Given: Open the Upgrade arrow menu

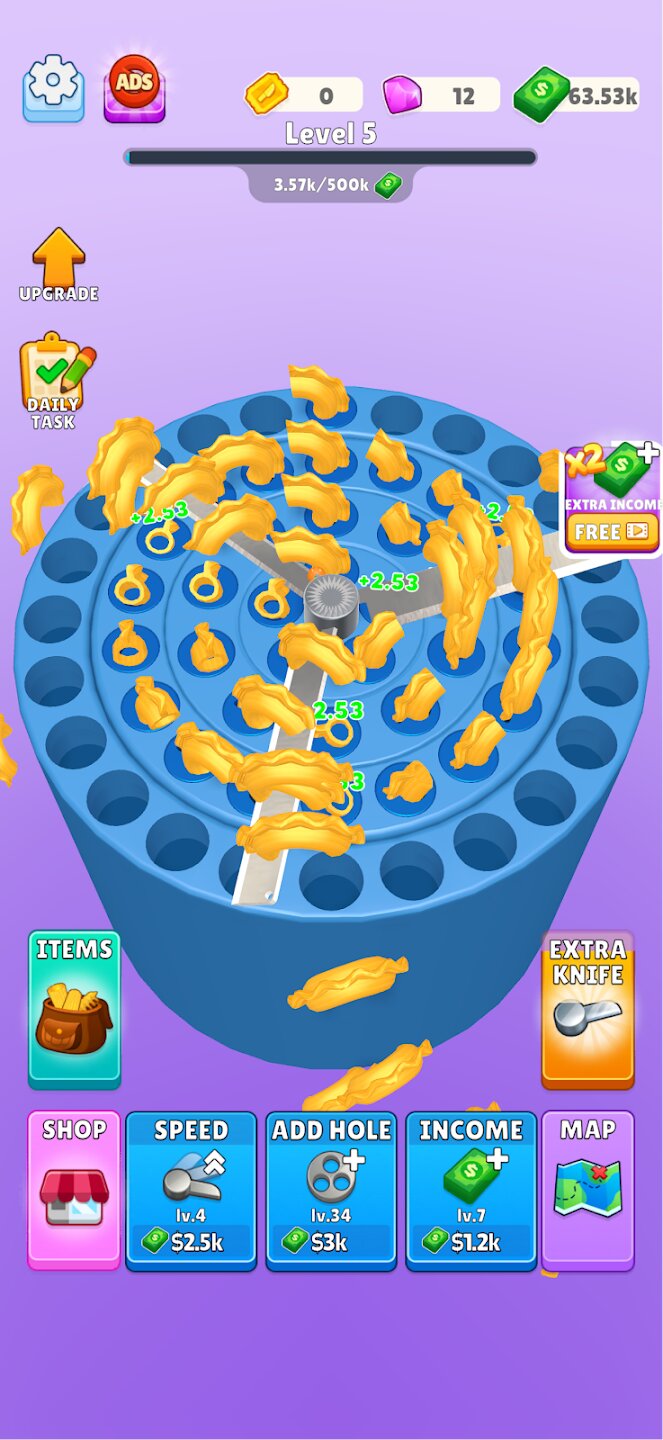Looking at the screenshot, I should coord(59,265).
